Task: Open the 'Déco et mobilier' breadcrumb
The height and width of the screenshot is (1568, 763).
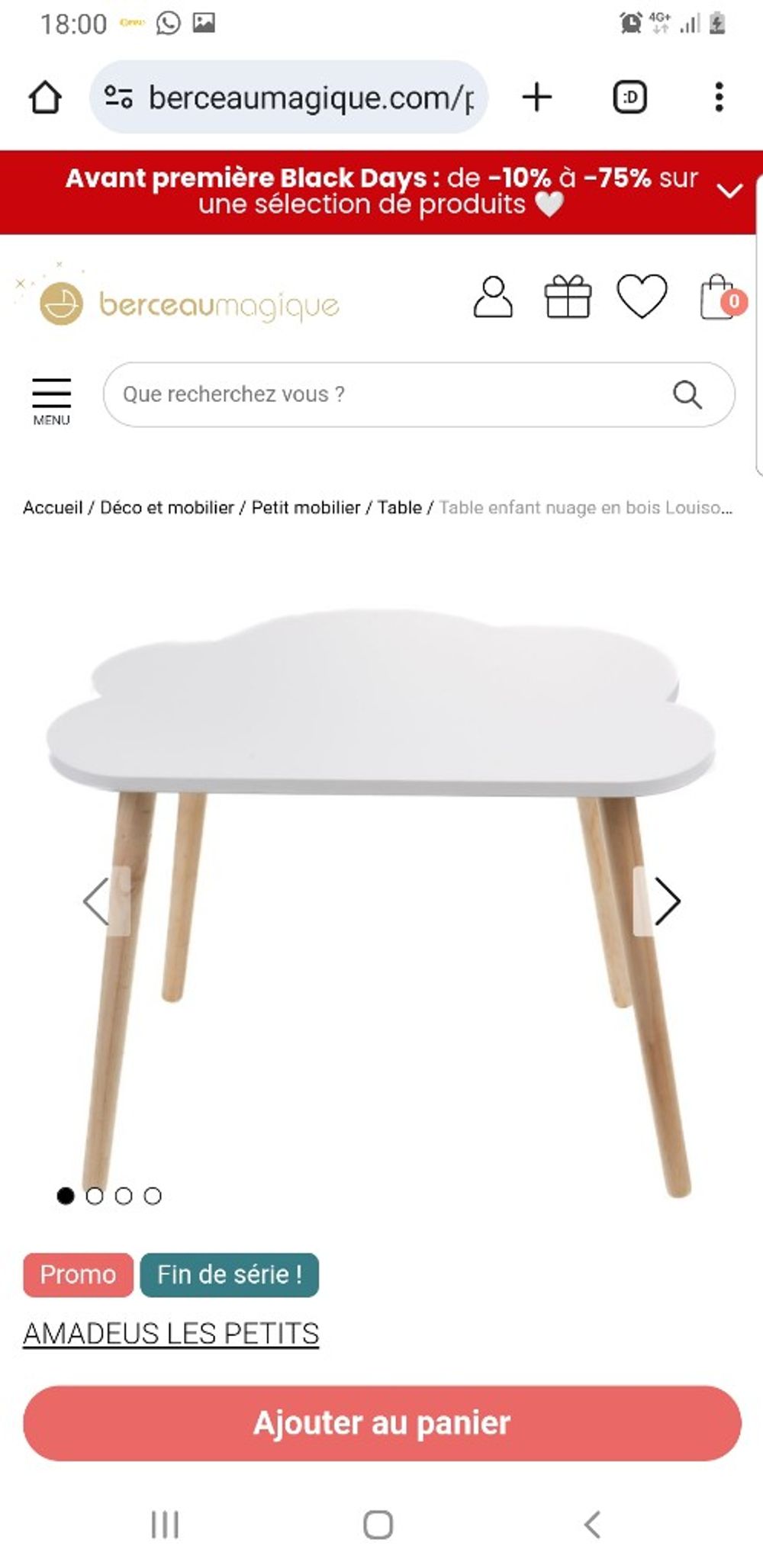Action: click(167, 508)
